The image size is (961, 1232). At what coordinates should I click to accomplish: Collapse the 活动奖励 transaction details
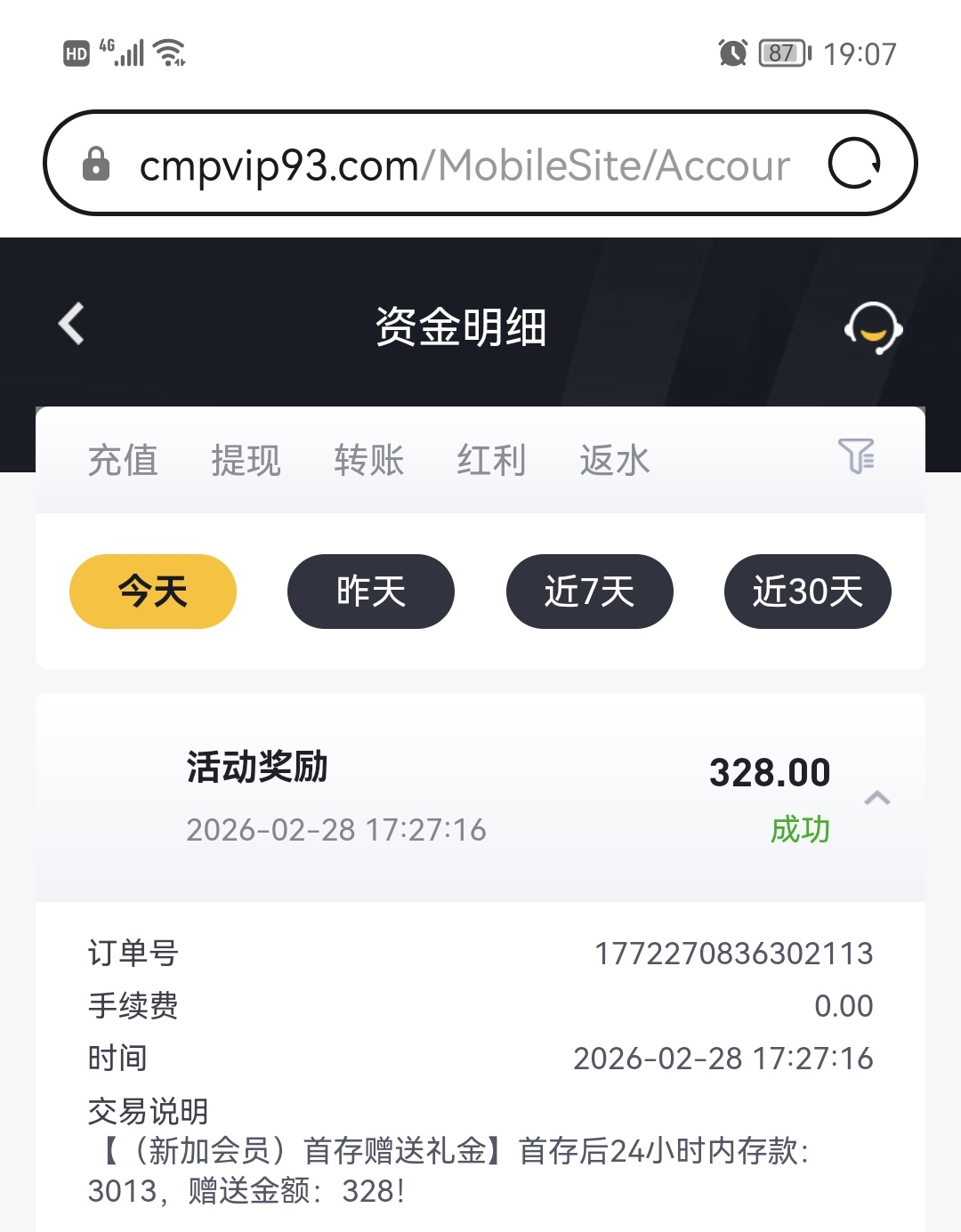877,798
